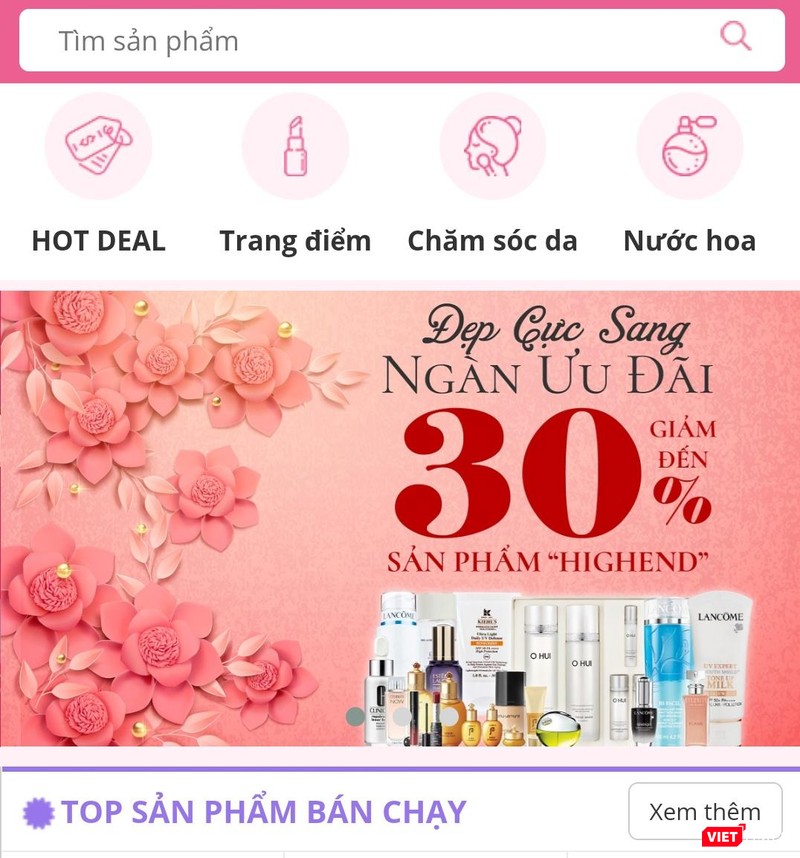Select the perfume atomizer icon above Nước hoa
This screenshot has width=800, height=858.
point(690,145)
